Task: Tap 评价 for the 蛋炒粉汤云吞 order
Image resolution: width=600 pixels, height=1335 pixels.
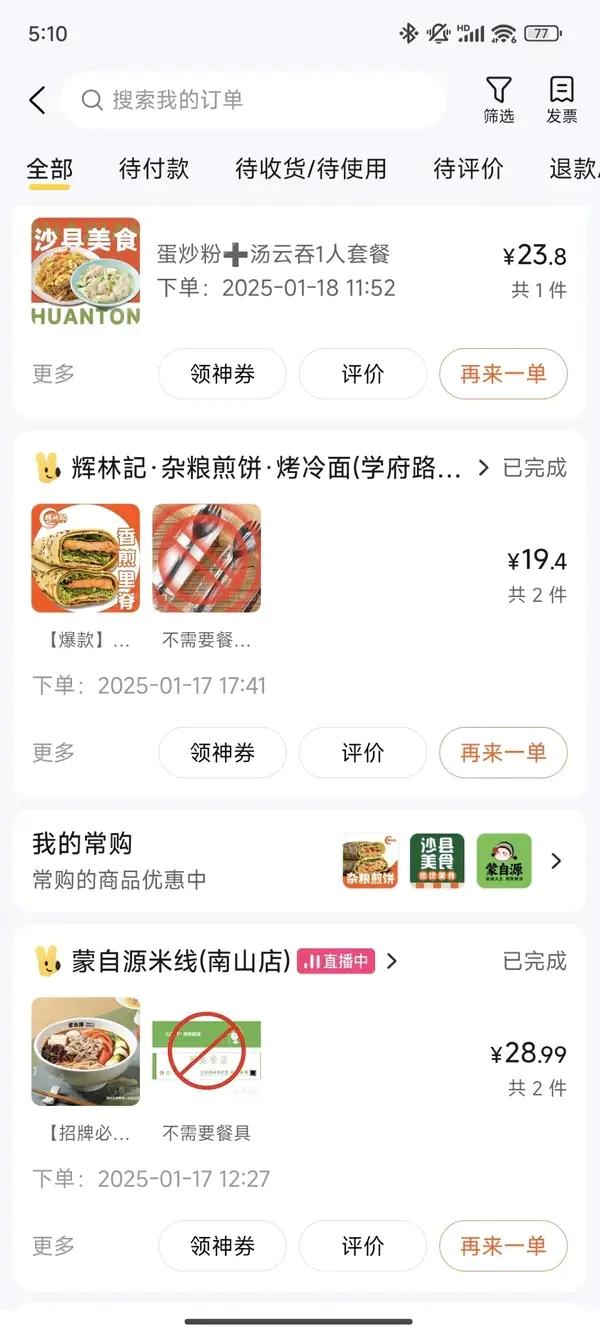Action: (x=362, y=374)
